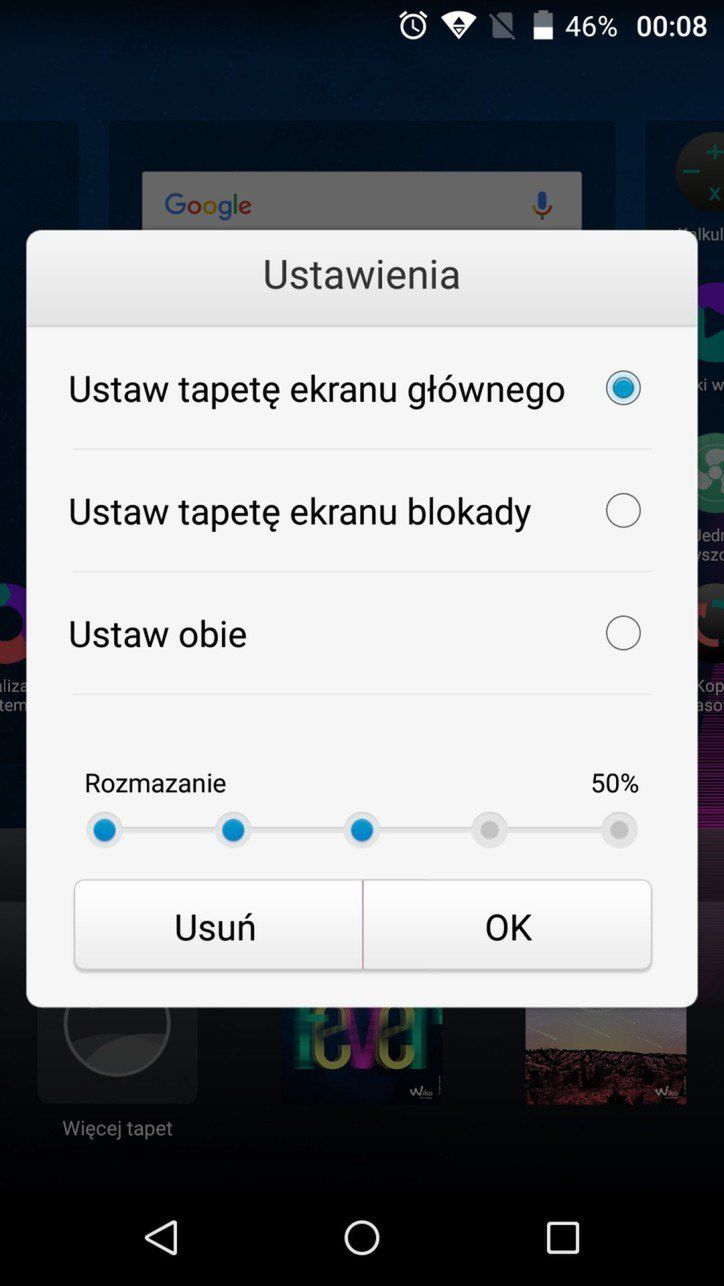This screenshot has width=724, height=1286.
Task: Tap the Usuń button
Action: point(216,926)
